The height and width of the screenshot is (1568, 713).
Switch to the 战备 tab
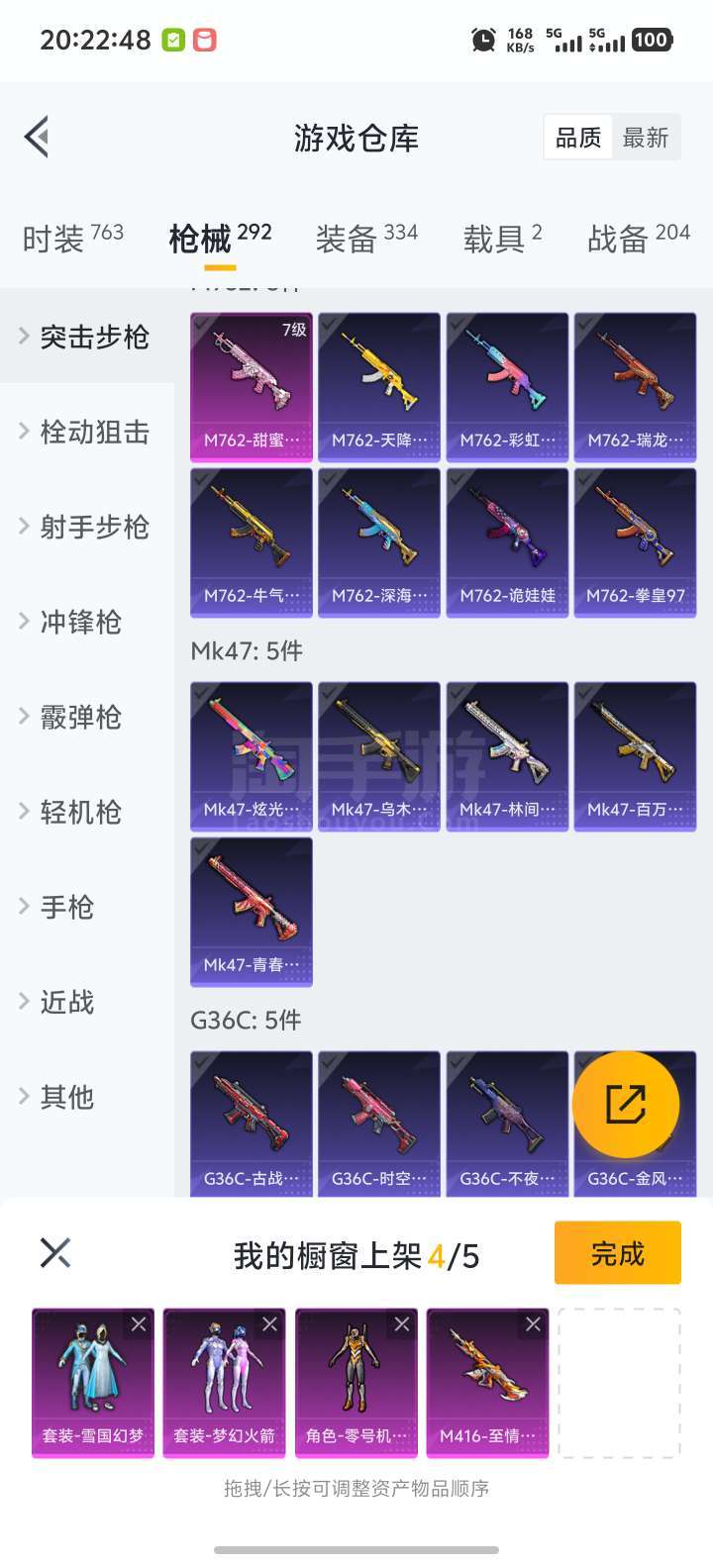[638, 238]
